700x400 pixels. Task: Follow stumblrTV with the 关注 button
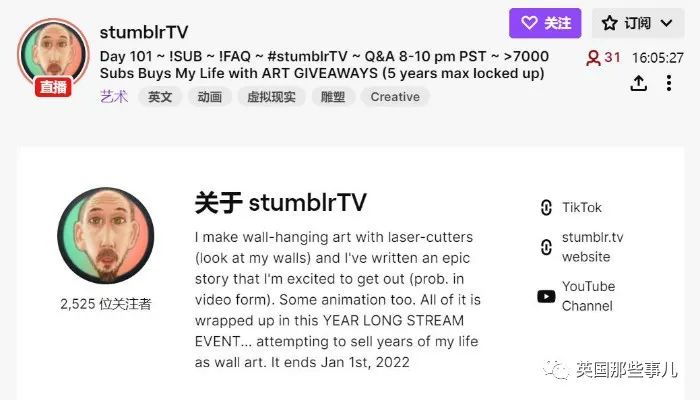coord(545,23)
